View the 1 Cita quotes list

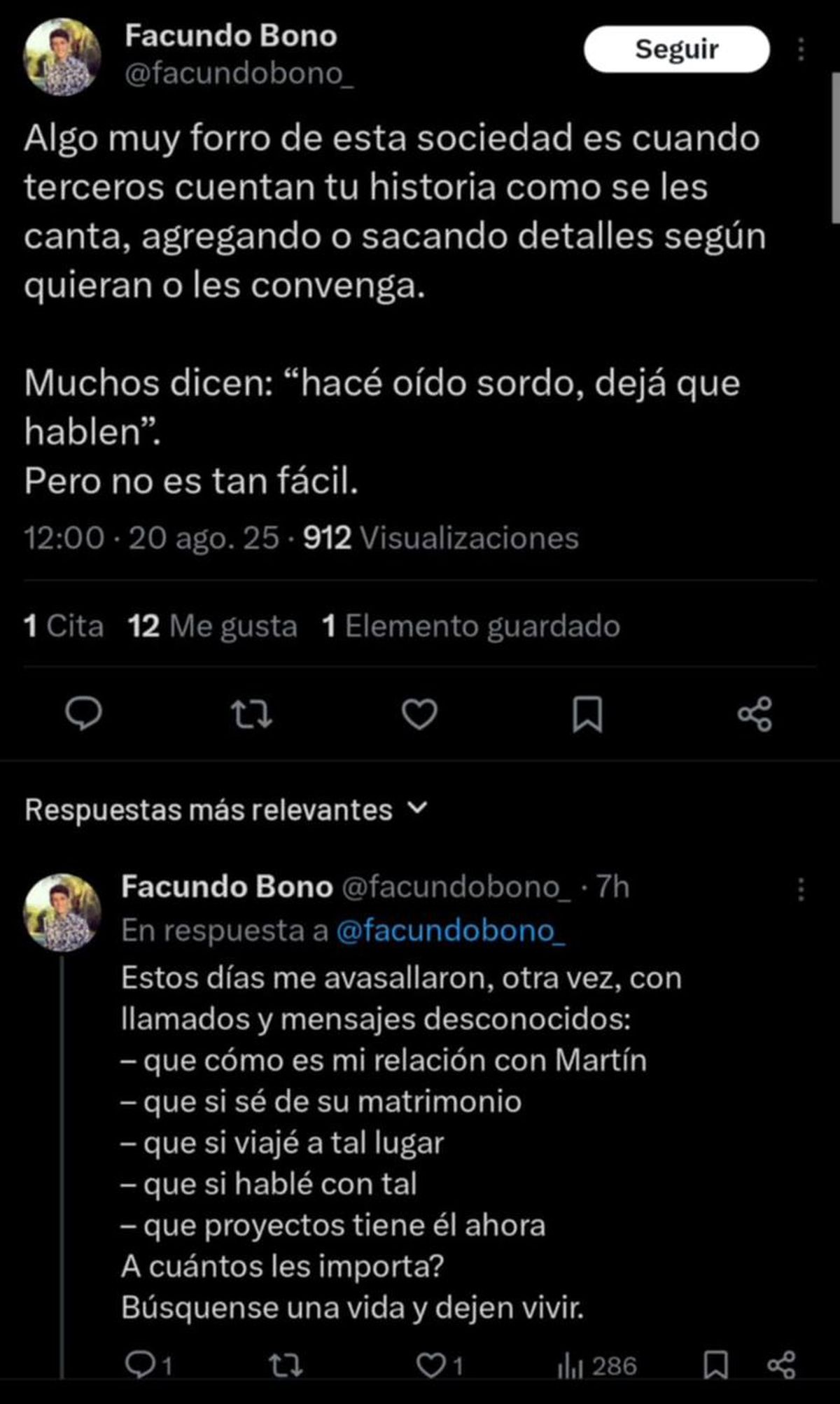[64, 626]
